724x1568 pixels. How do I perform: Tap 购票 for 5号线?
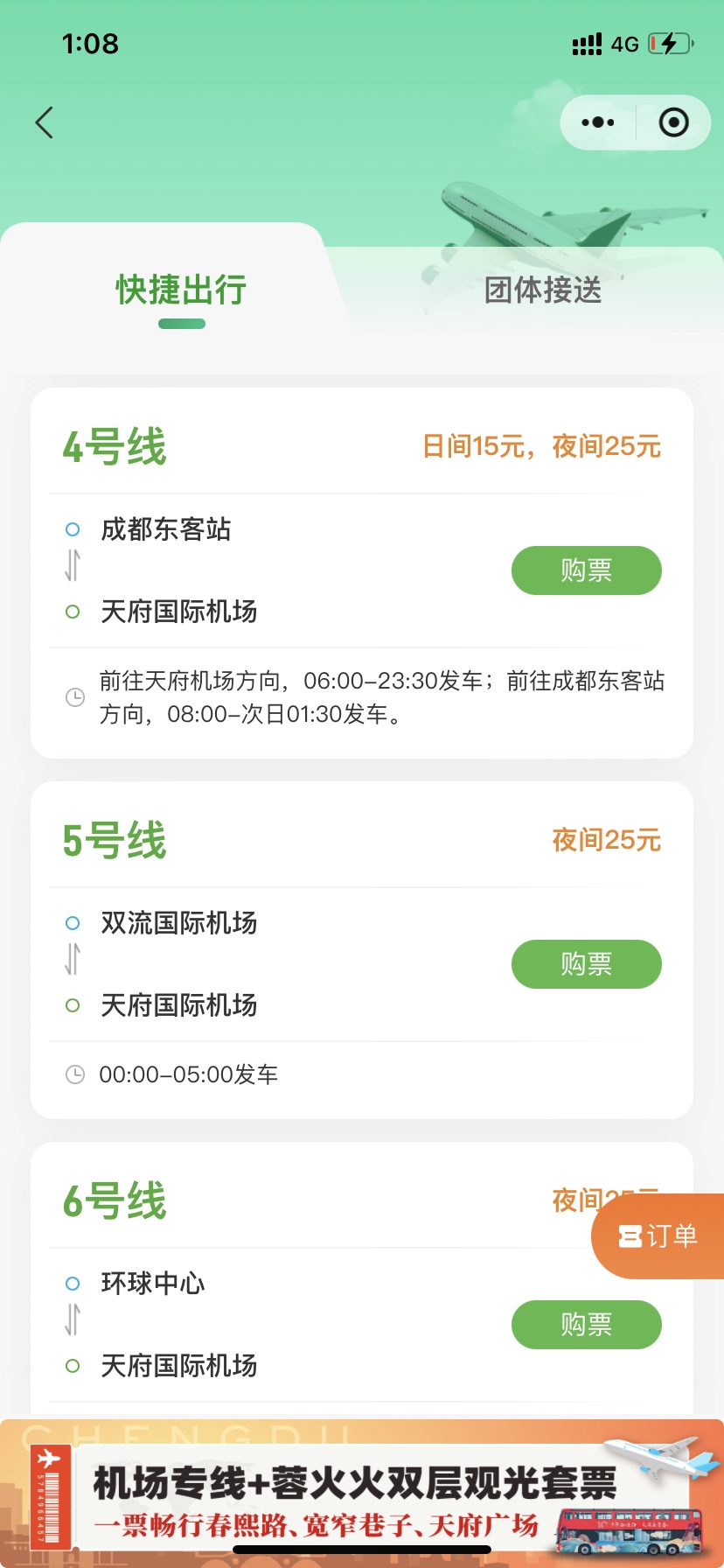click(586, 964)
